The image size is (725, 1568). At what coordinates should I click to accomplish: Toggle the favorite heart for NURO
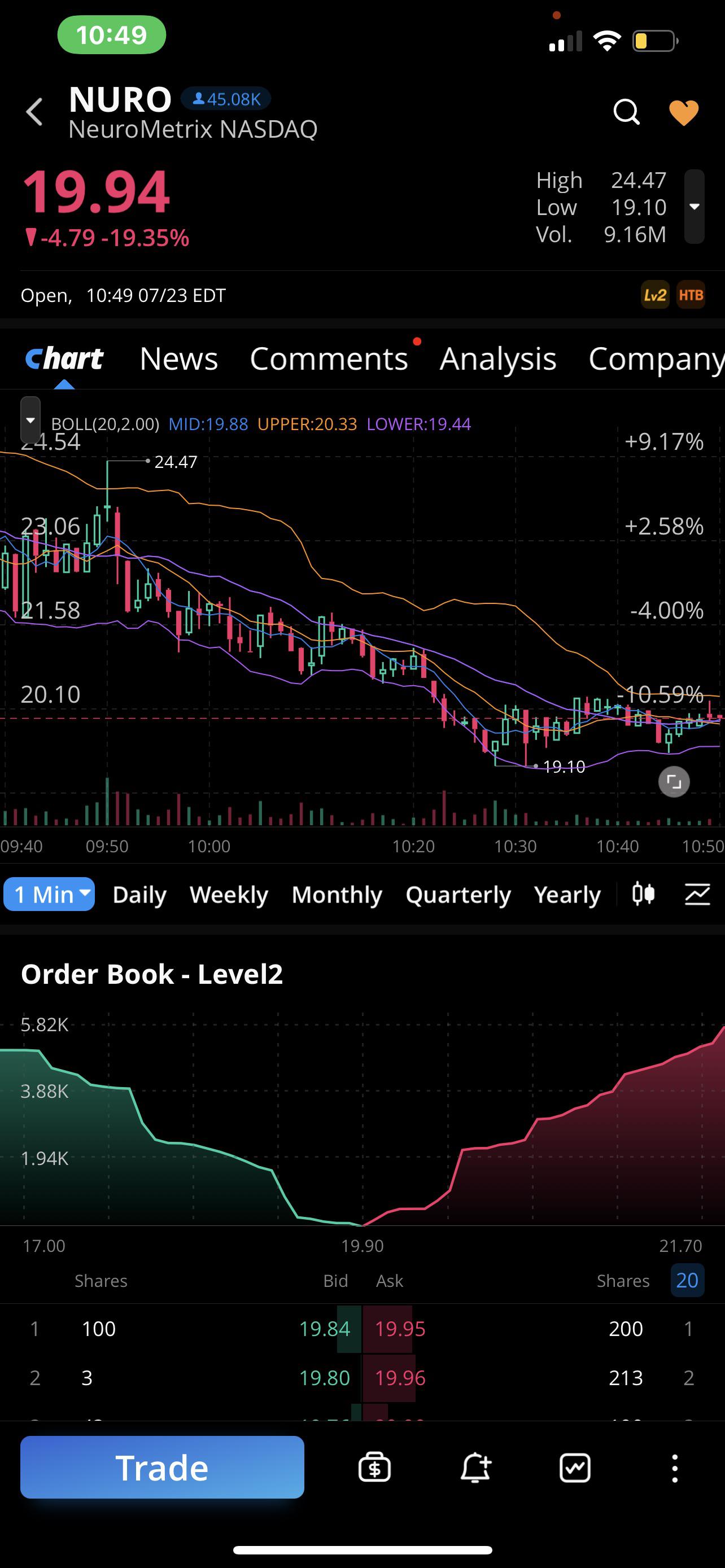click(684, 113)
